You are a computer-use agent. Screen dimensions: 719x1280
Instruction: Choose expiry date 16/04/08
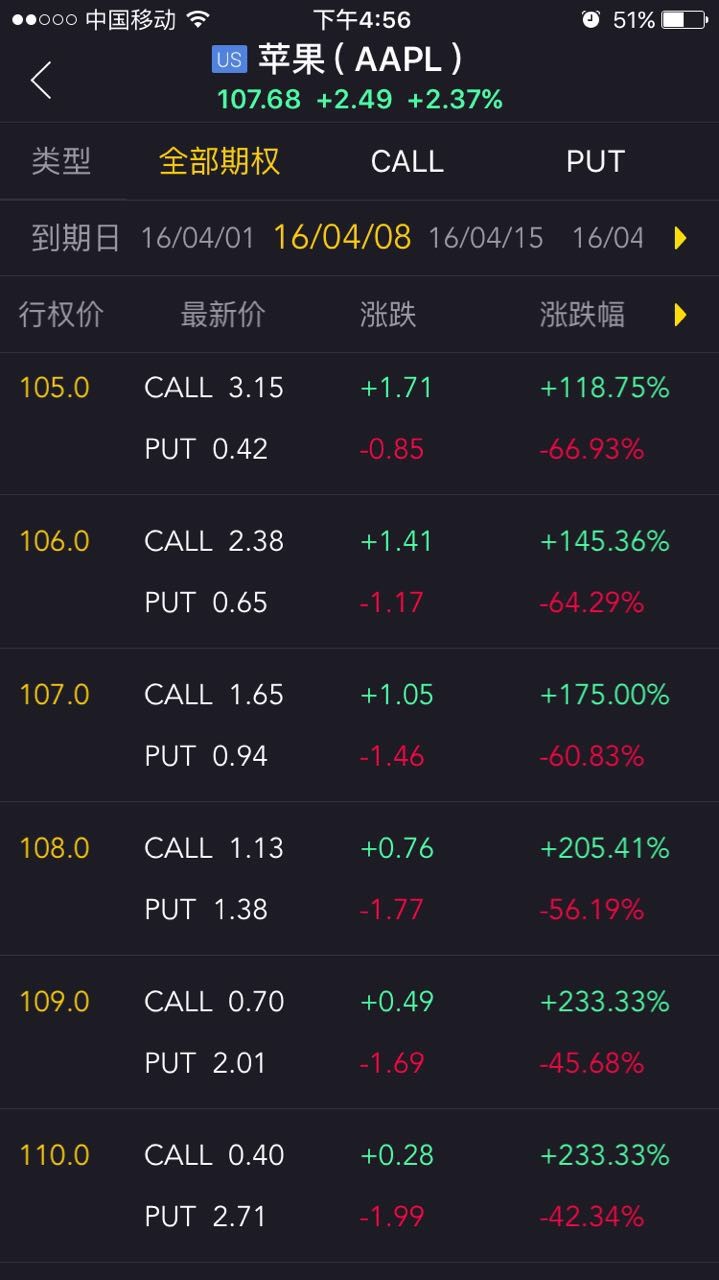342,237
